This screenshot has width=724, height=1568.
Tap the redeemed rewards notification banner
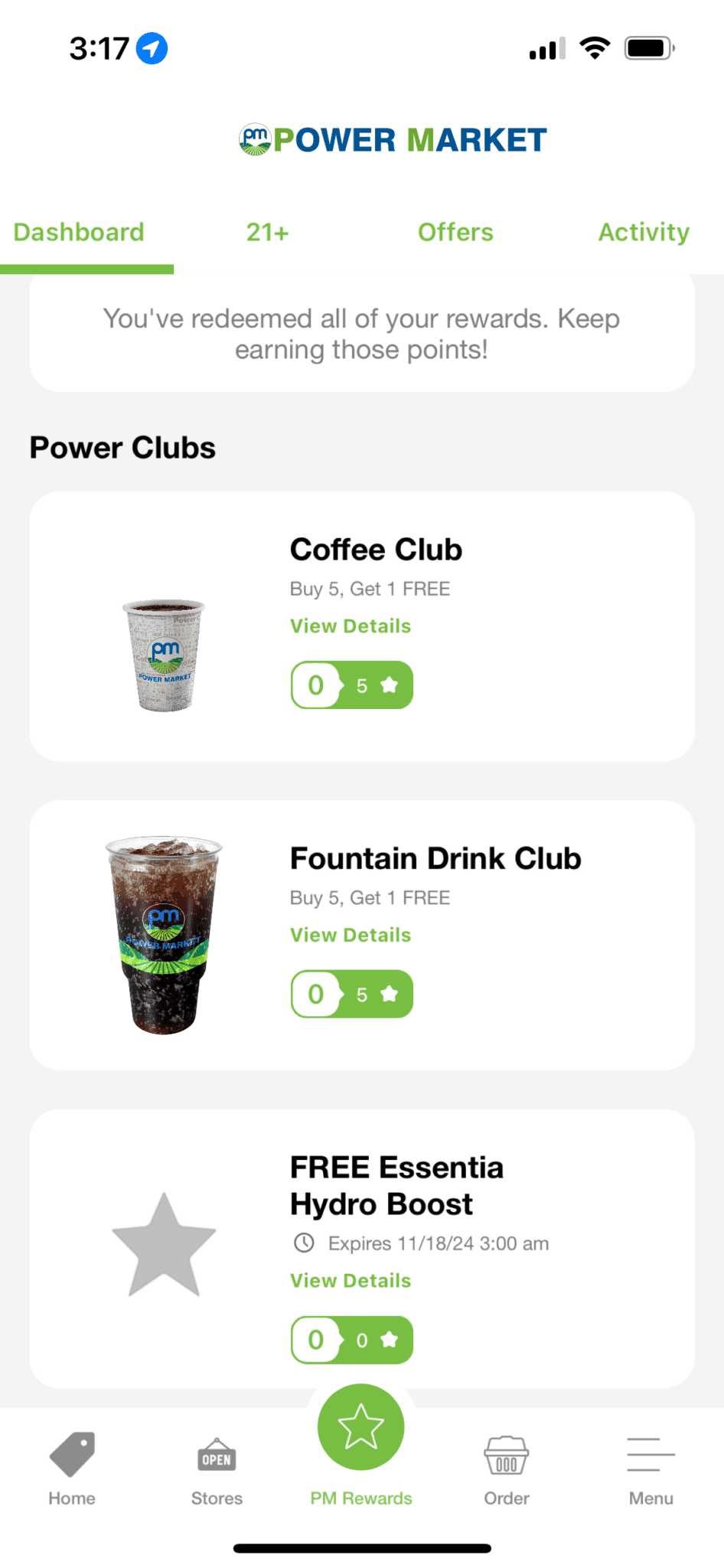point(362,333)
